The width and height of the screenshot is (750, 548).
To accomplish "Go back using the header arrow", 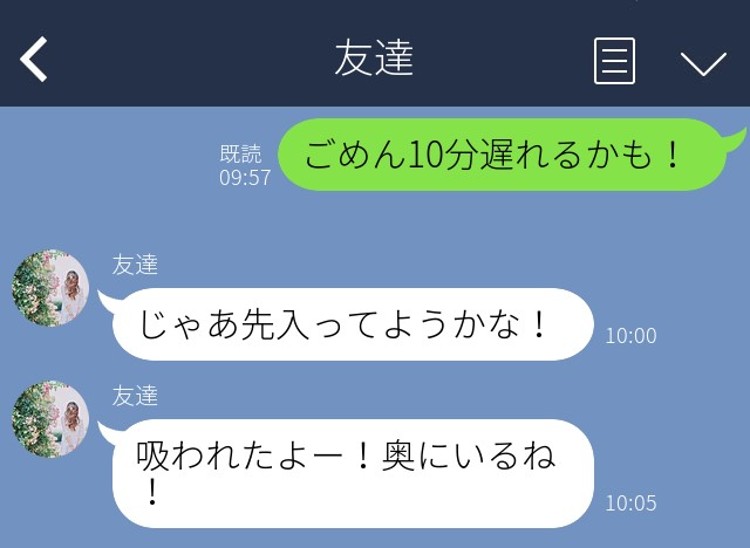I will point(34,60).
